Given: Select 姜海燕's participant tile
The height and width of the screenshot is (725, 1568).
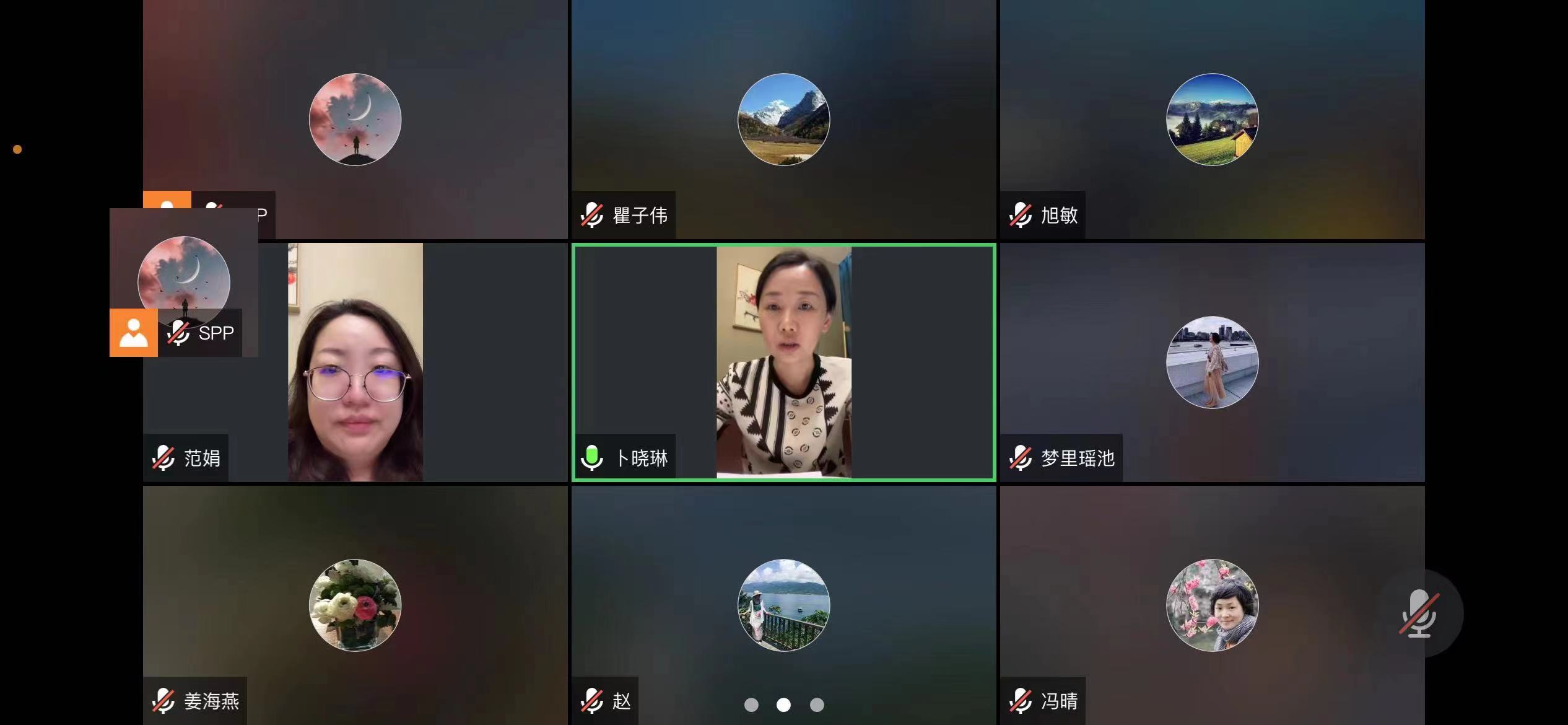Looking at the screenshot, I should [355, 605].
